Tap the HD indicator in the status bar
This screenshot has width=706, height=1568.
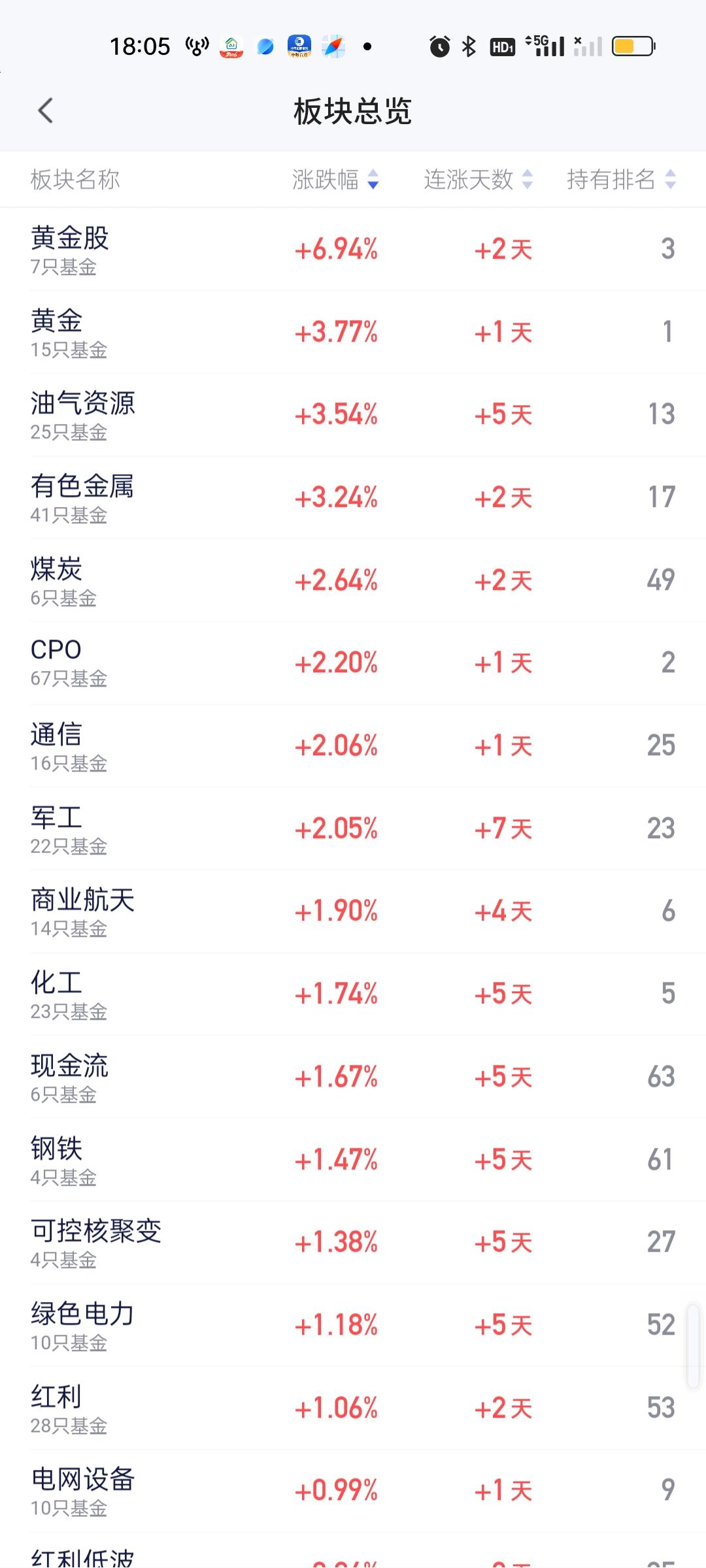click(x=502, y=46)
